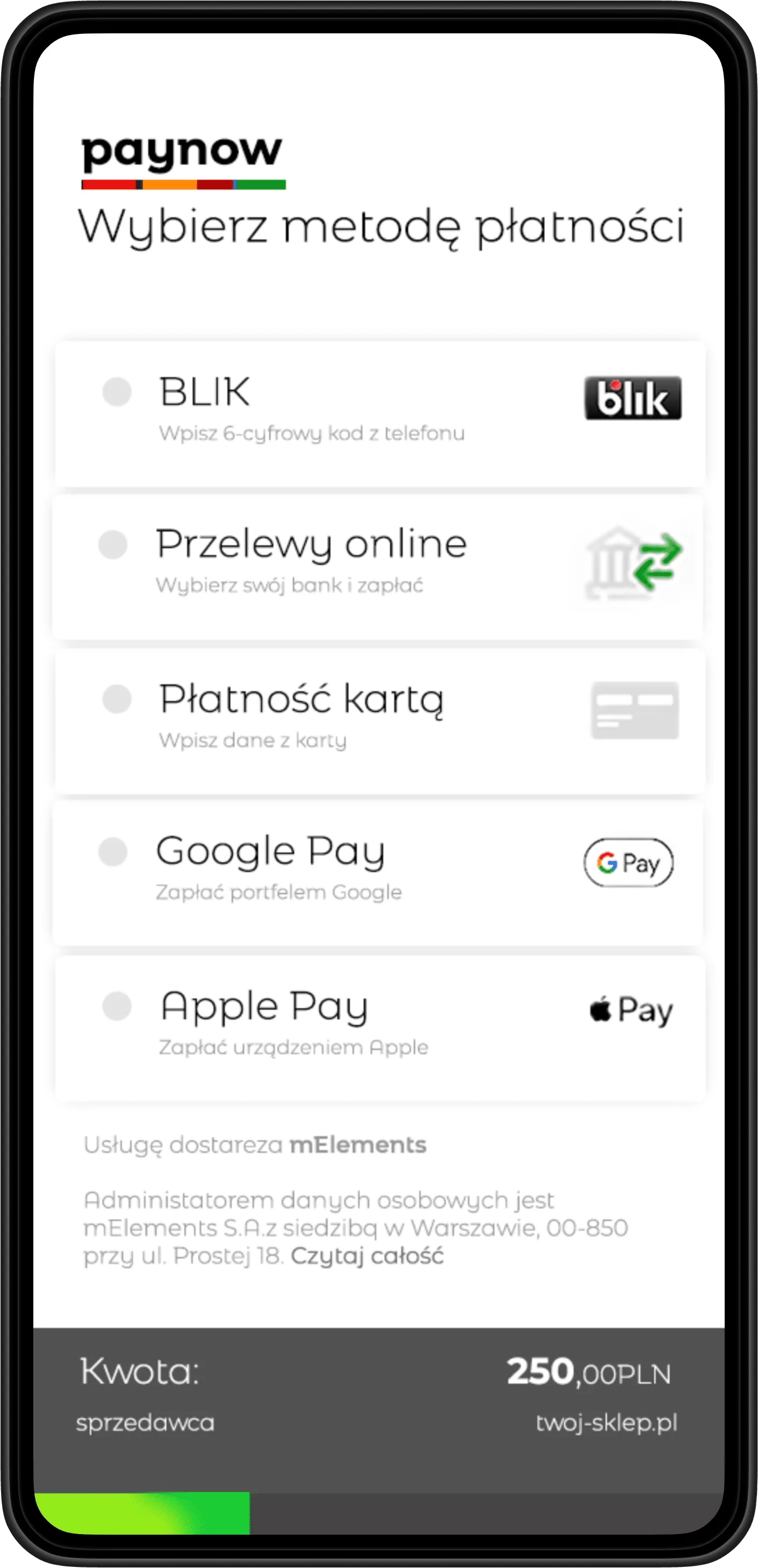This screenshot has height=1568, width=758.
Task: Select BLIK as the payment method
Action: [117, 391]
